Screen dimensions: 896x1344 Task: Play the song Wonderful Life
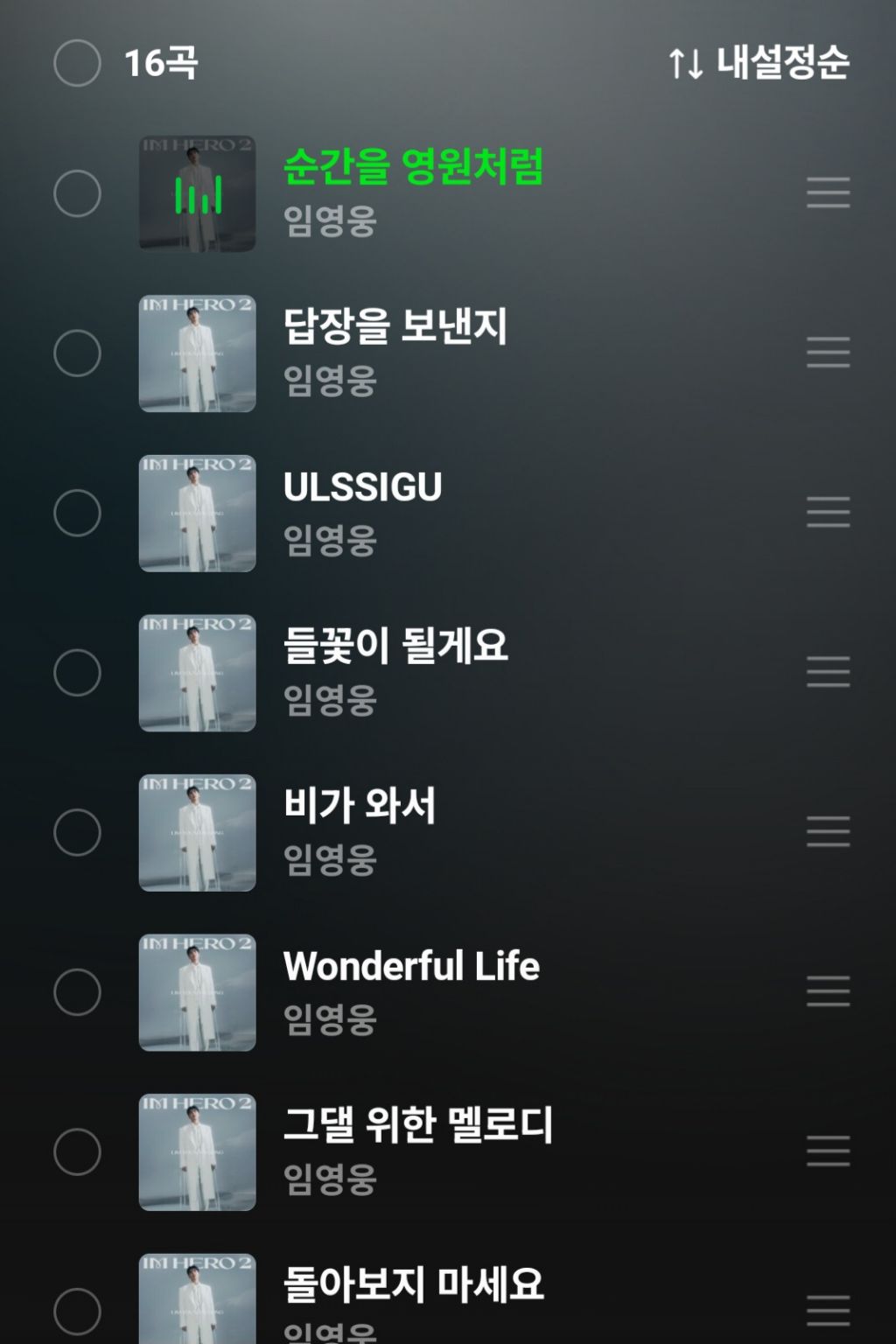[411, 966]
